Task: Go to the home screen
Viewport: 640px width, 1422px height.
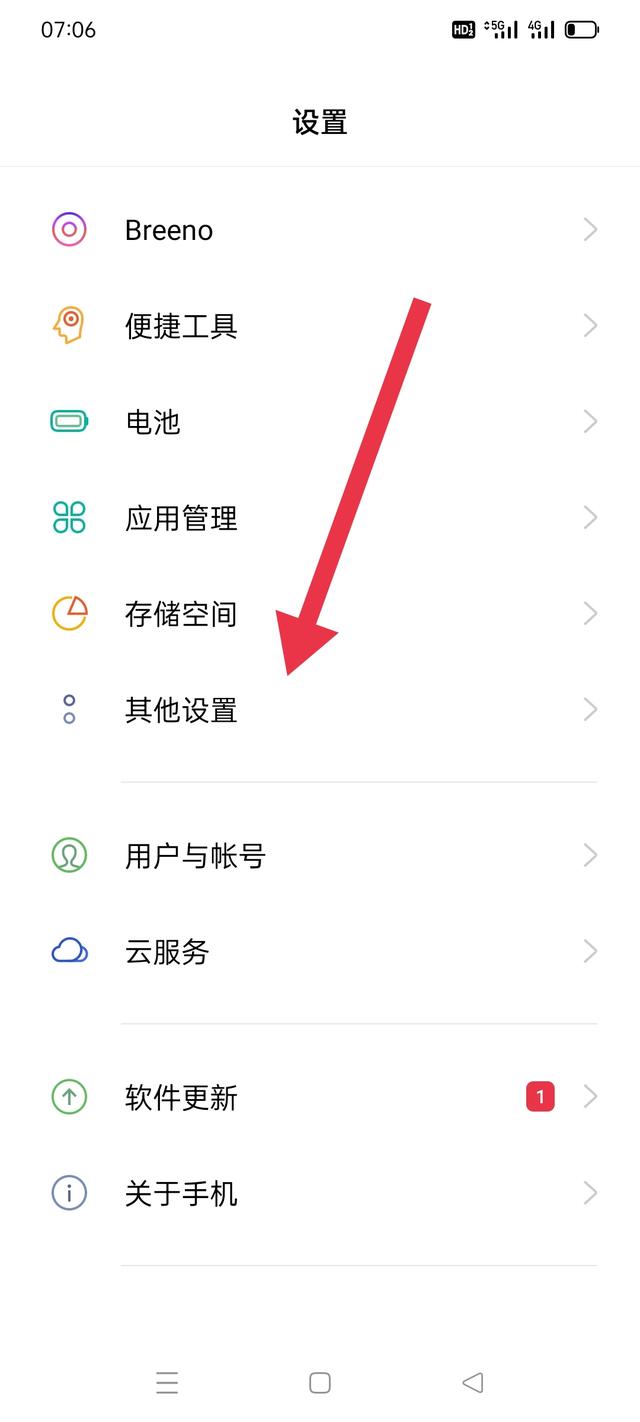Action: 320,1383
